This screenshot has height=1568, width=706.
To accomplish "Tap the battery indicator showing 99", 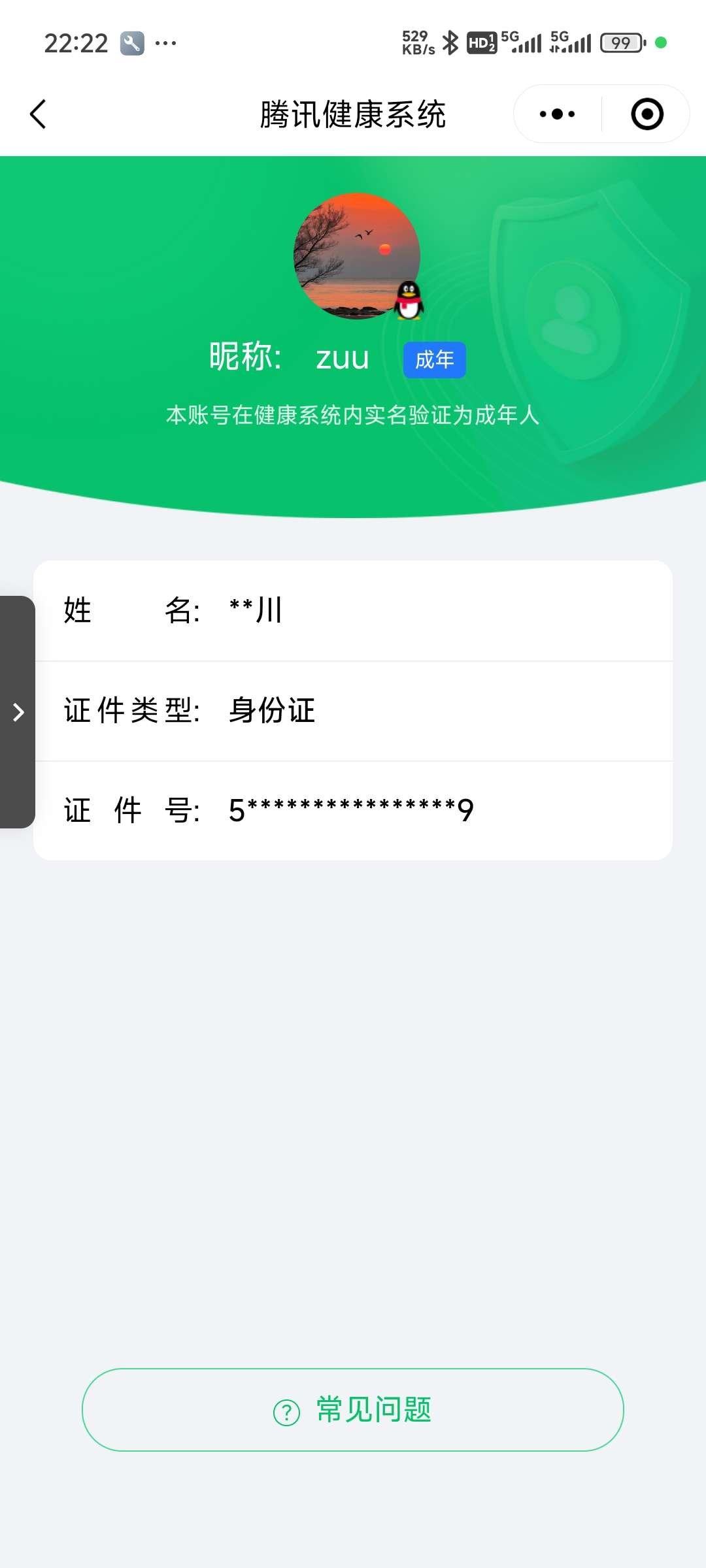I will tap(620, 42).
